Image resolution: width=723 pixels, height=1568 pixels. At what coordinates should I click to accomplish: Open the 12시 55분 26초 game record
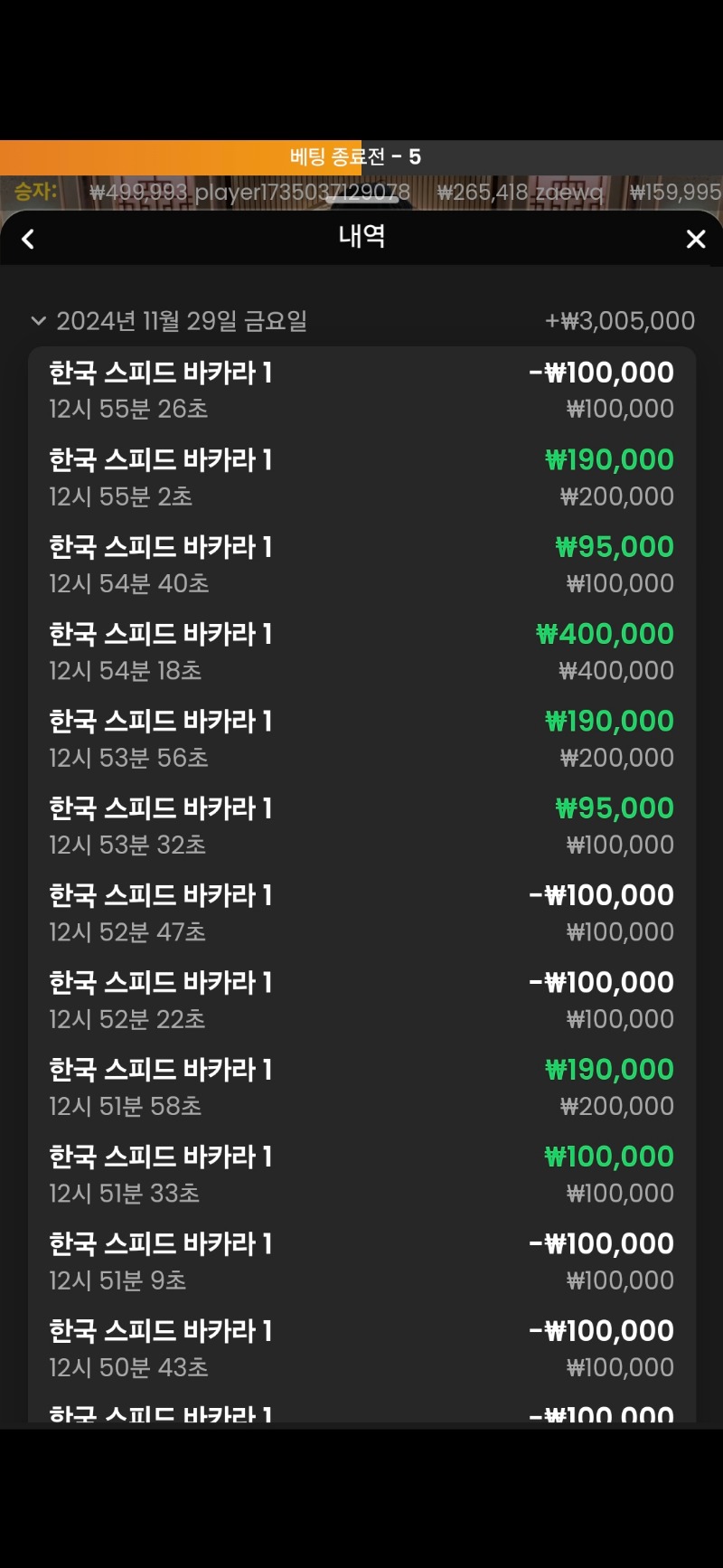(x=361, y=391)
